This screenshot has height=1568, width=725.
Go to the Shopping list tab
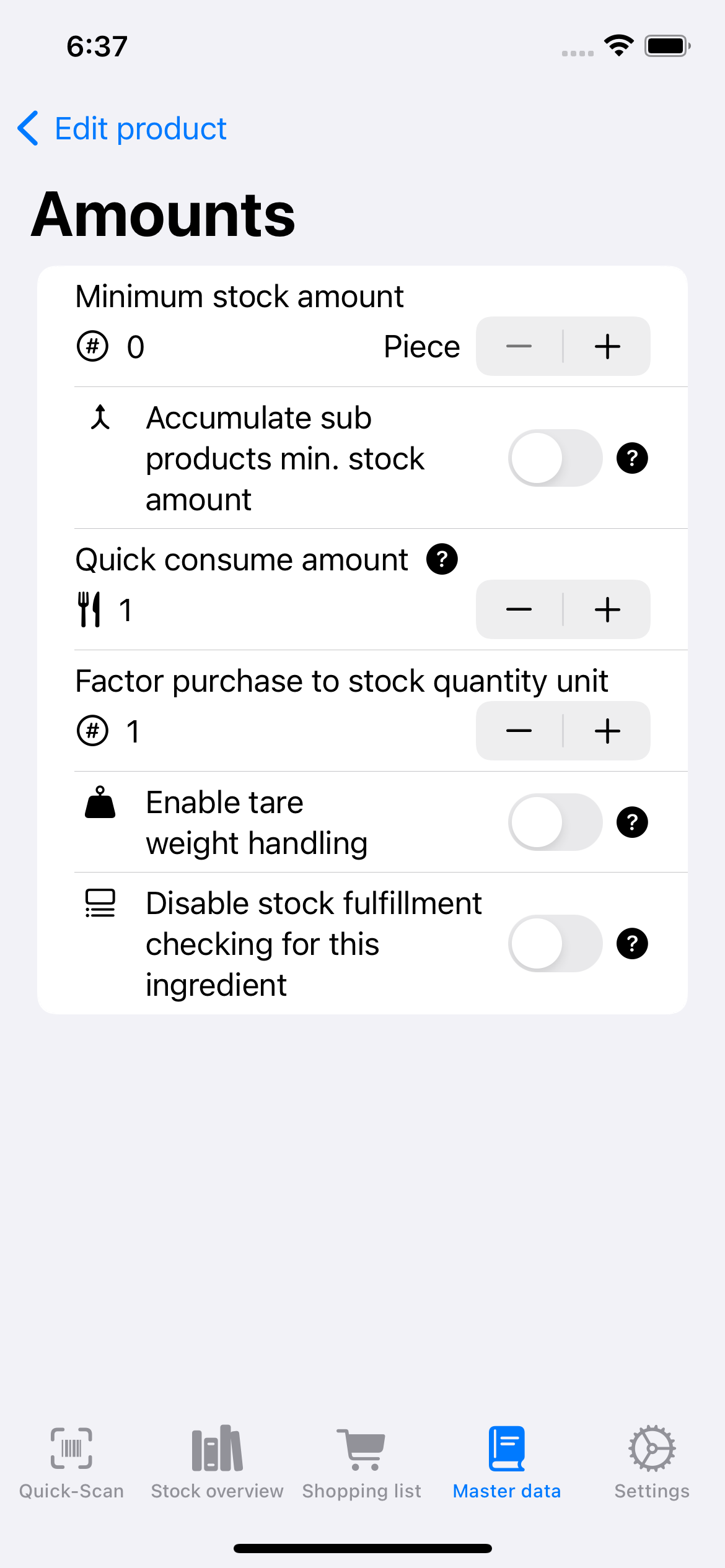click(362, 1463)
